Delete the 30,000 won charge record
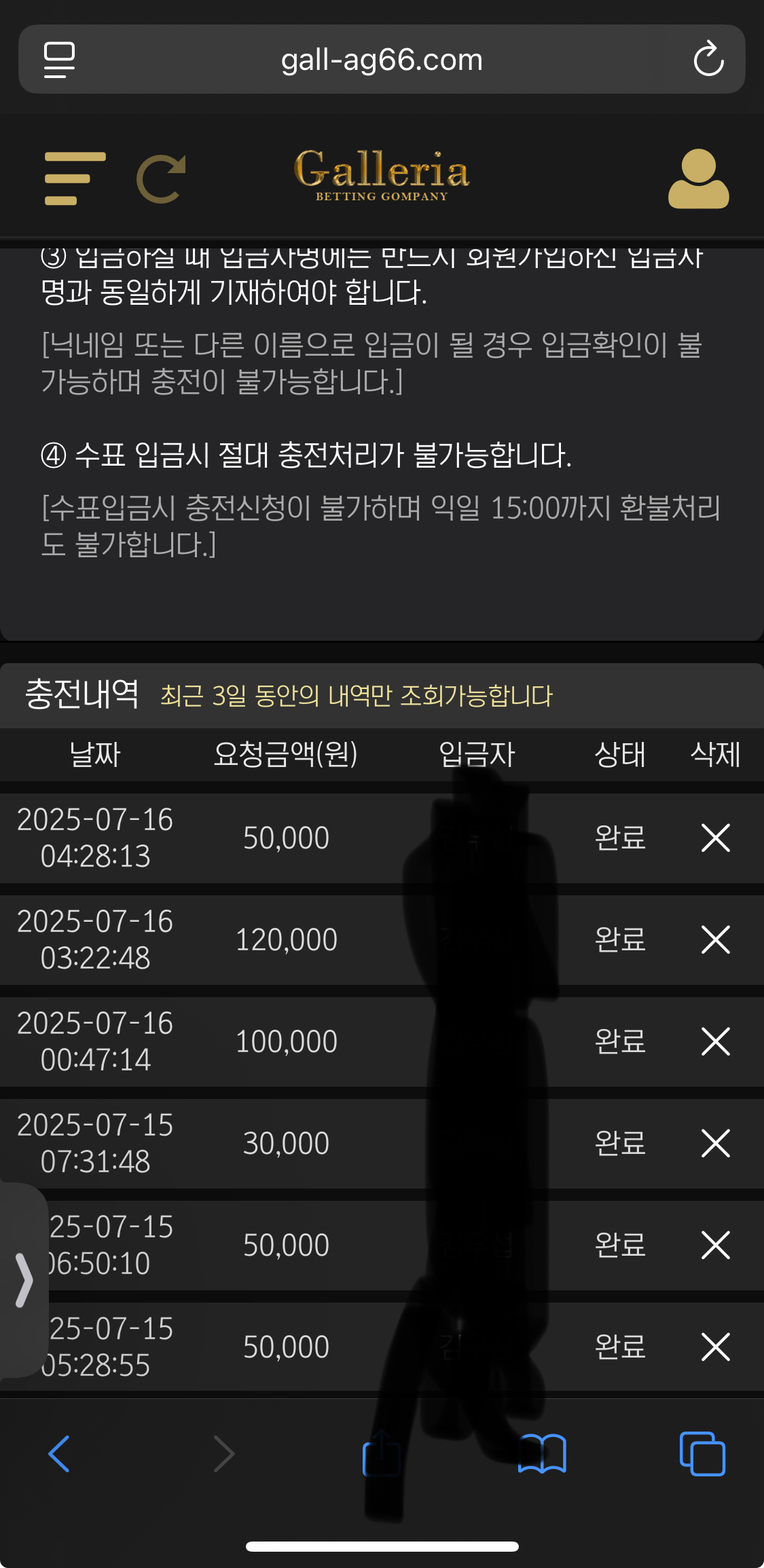The width and height of the screenshot is (764, 1568). coord(715,1143)
